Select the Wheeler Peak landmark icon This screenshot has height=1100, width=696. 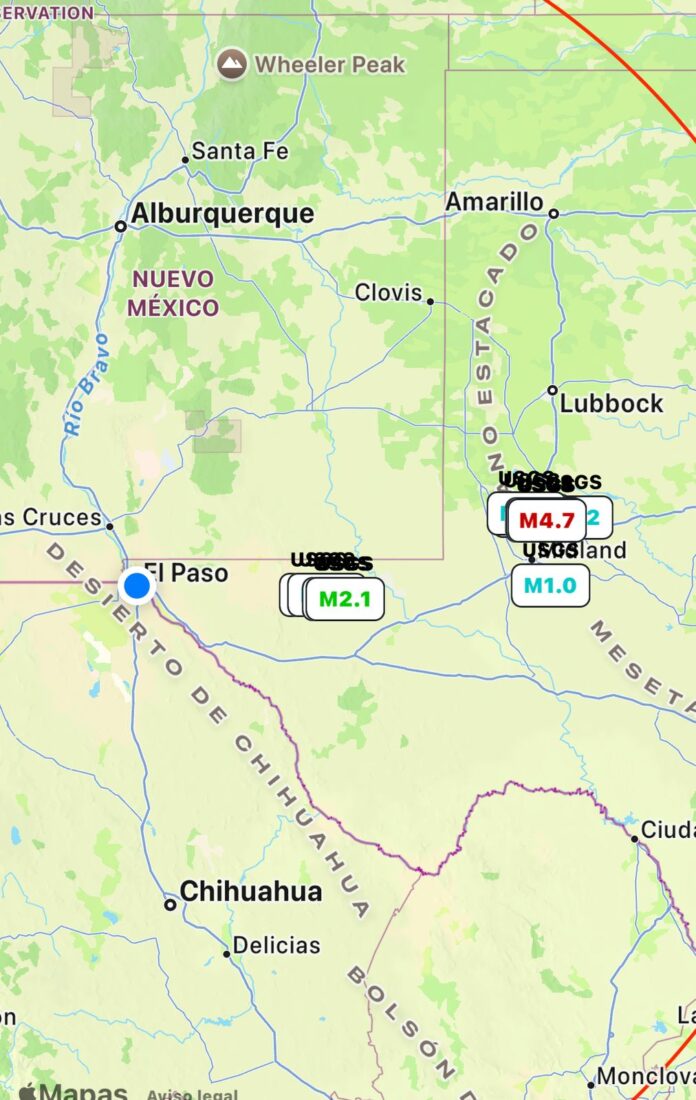coord(232,65)
